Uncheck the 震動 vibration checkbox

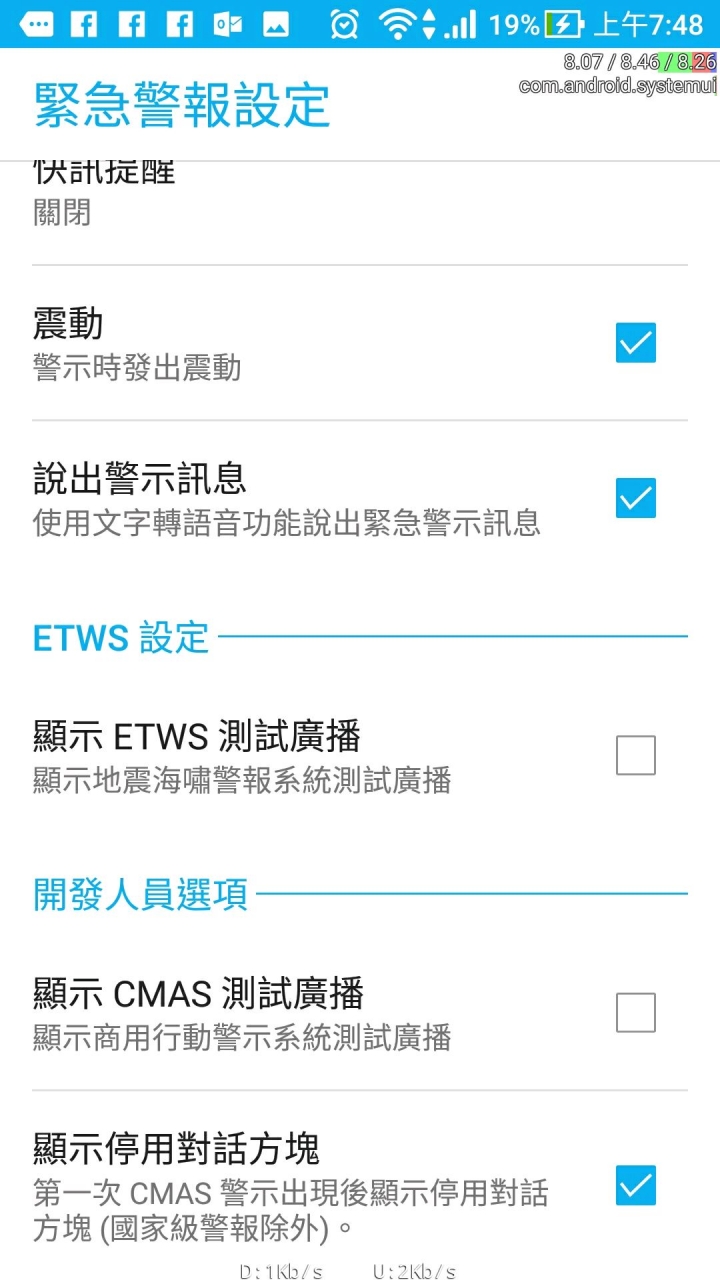click(x=636, y=343)
